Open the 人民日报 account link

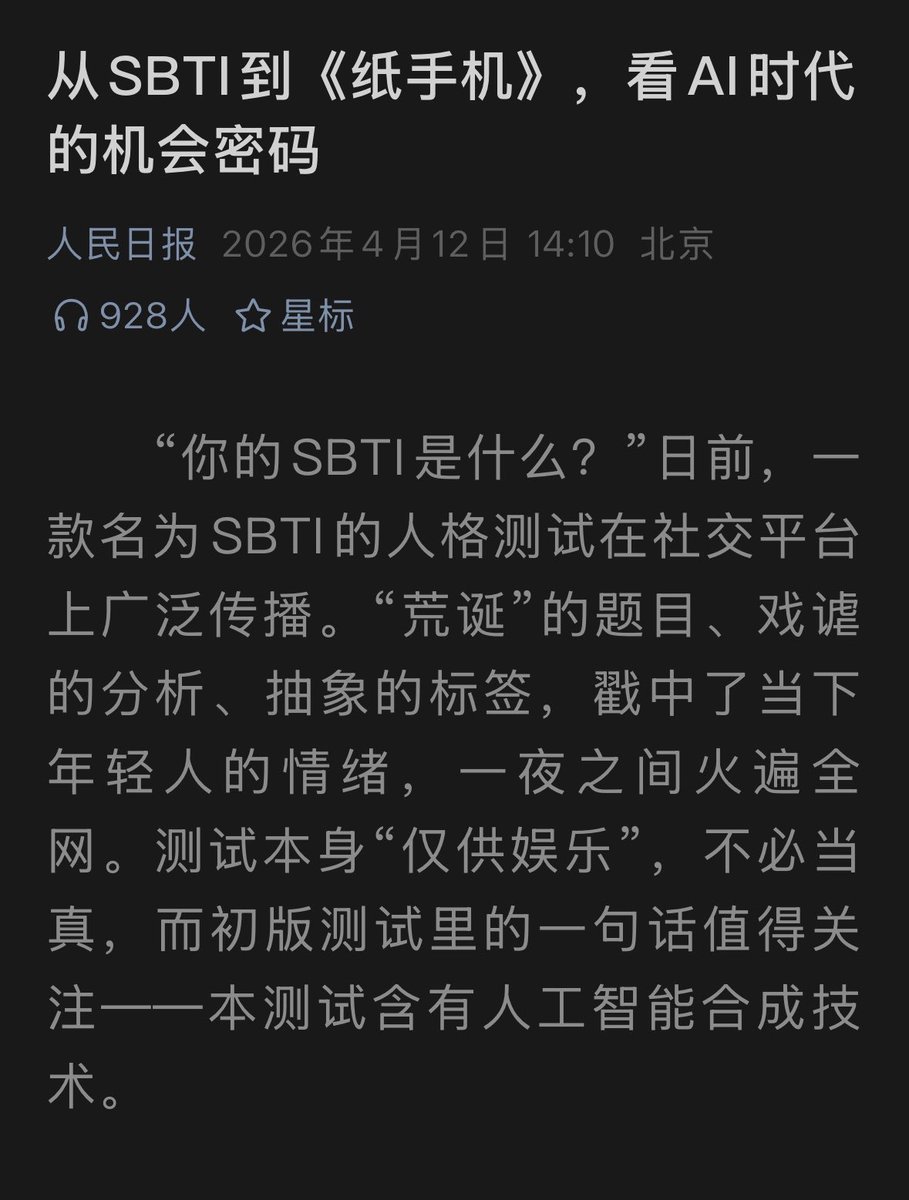point(122,244)
